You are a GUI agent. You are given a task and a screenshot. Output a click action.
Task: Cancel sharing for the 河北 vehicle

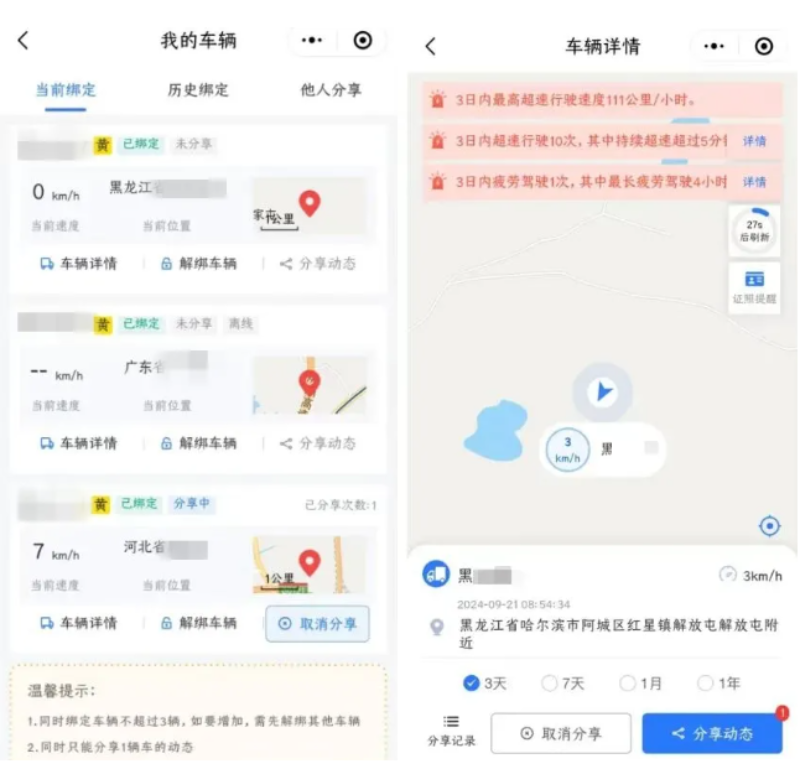pos(317,623)
